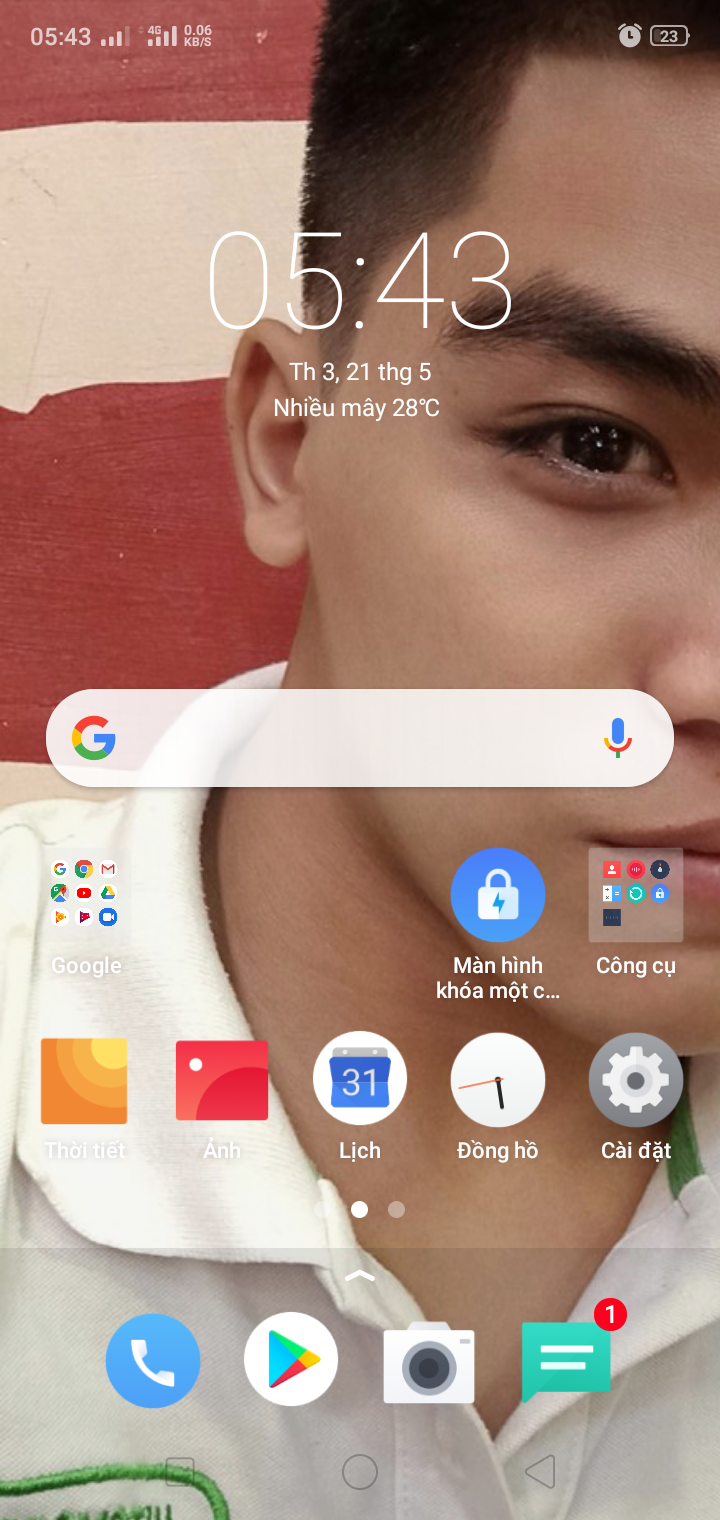Open the Thời tiết weather app
720x1520 pixels.
[85, 1081]
